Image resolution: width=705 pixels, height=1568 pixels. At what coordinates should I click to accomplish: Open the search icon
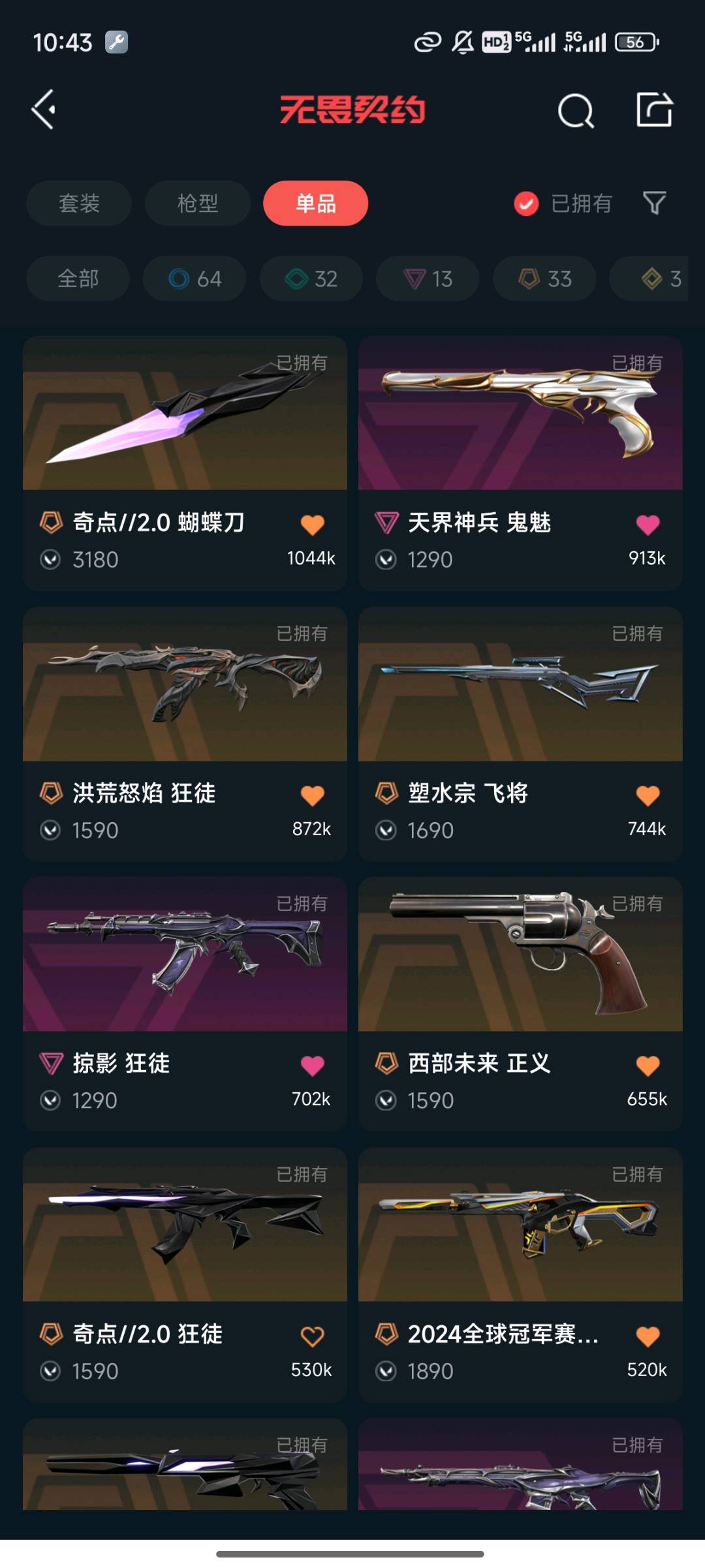point(576,110)
